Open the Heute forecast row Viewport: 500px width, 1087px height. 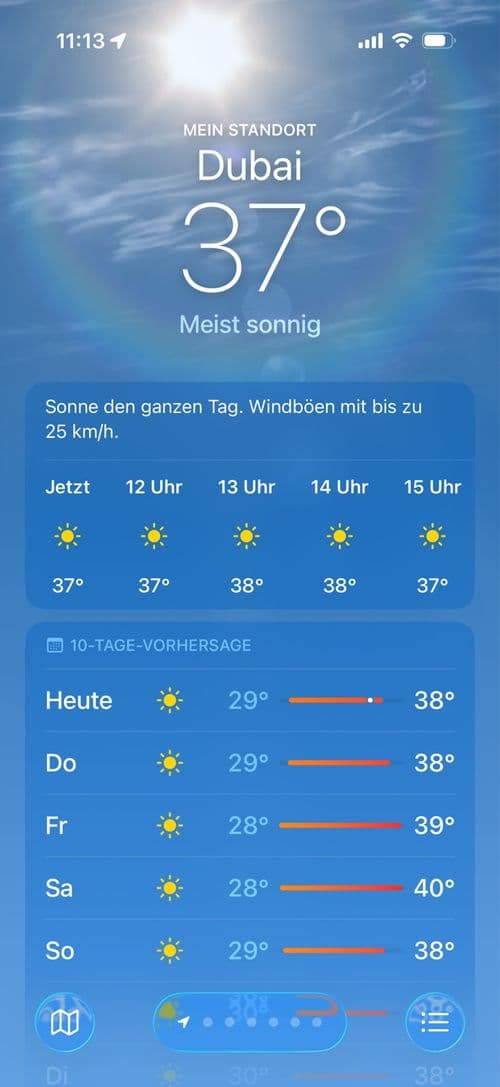coord(250,700)
